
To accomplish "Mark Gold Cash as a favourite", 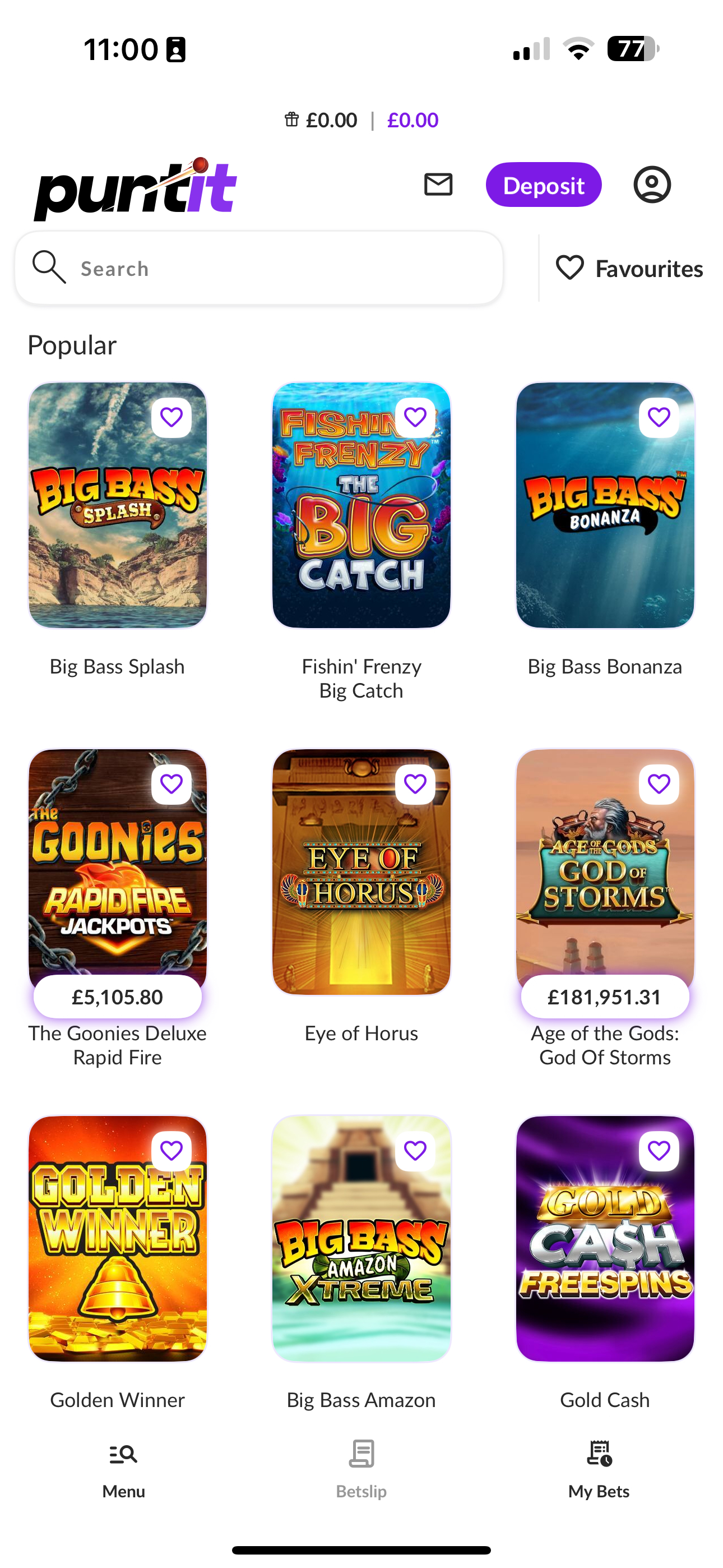I will pyautogui.click(x=659, y=1150).
